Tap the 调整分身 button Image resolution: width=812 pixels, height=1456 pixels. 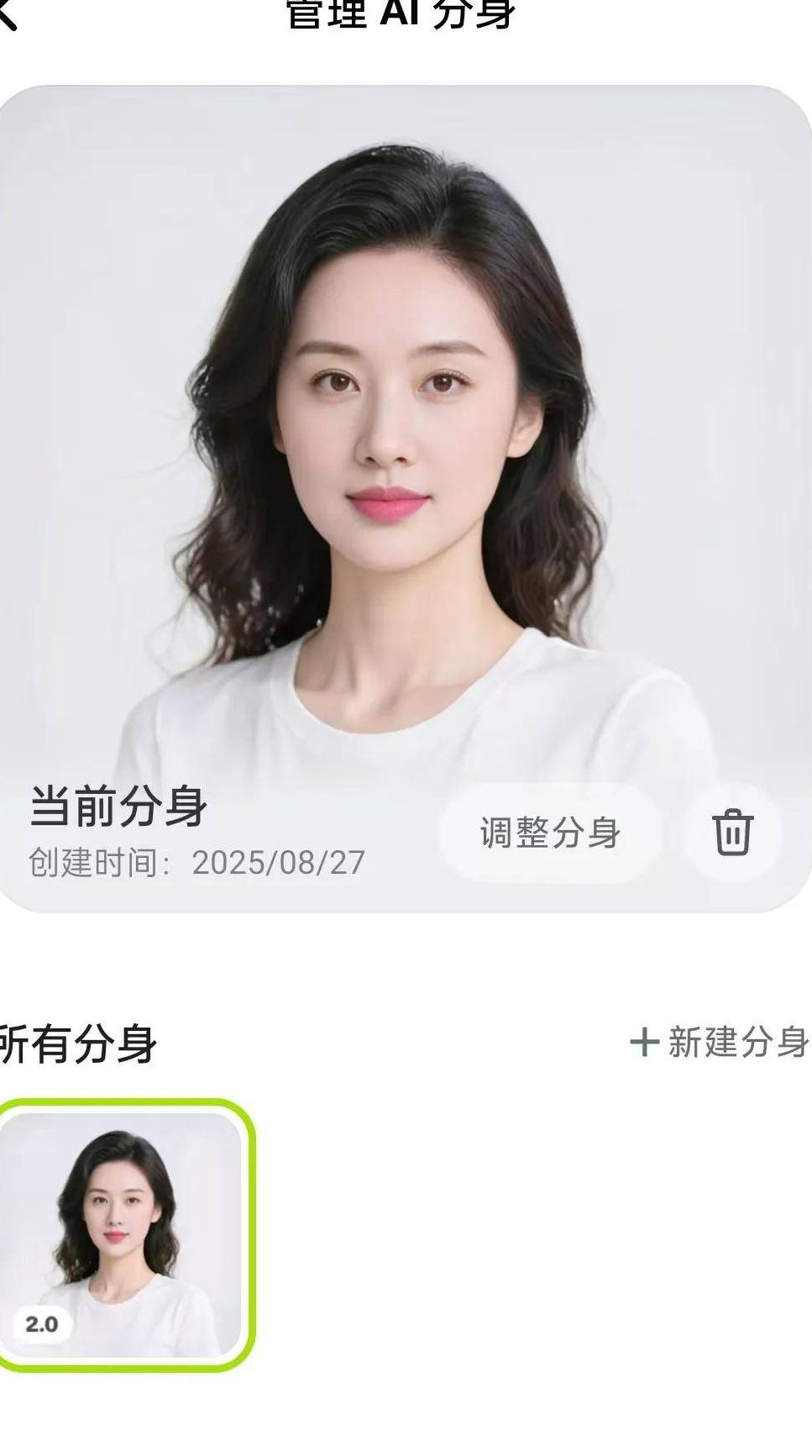pos(550,833)
